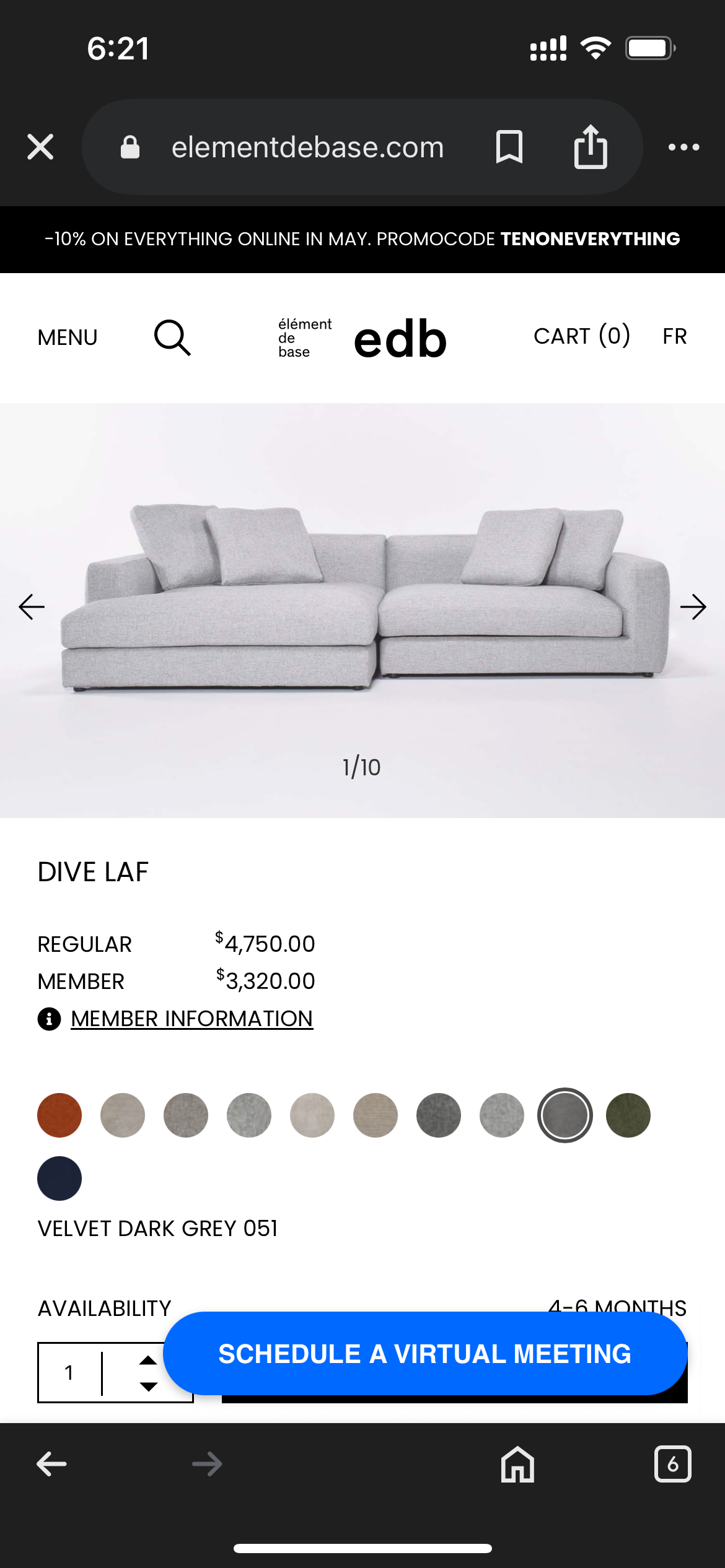This screenshot has width=725, height=1568.
Task: Tap Schedule a Virtual Meeting button
Action: 425,1354
